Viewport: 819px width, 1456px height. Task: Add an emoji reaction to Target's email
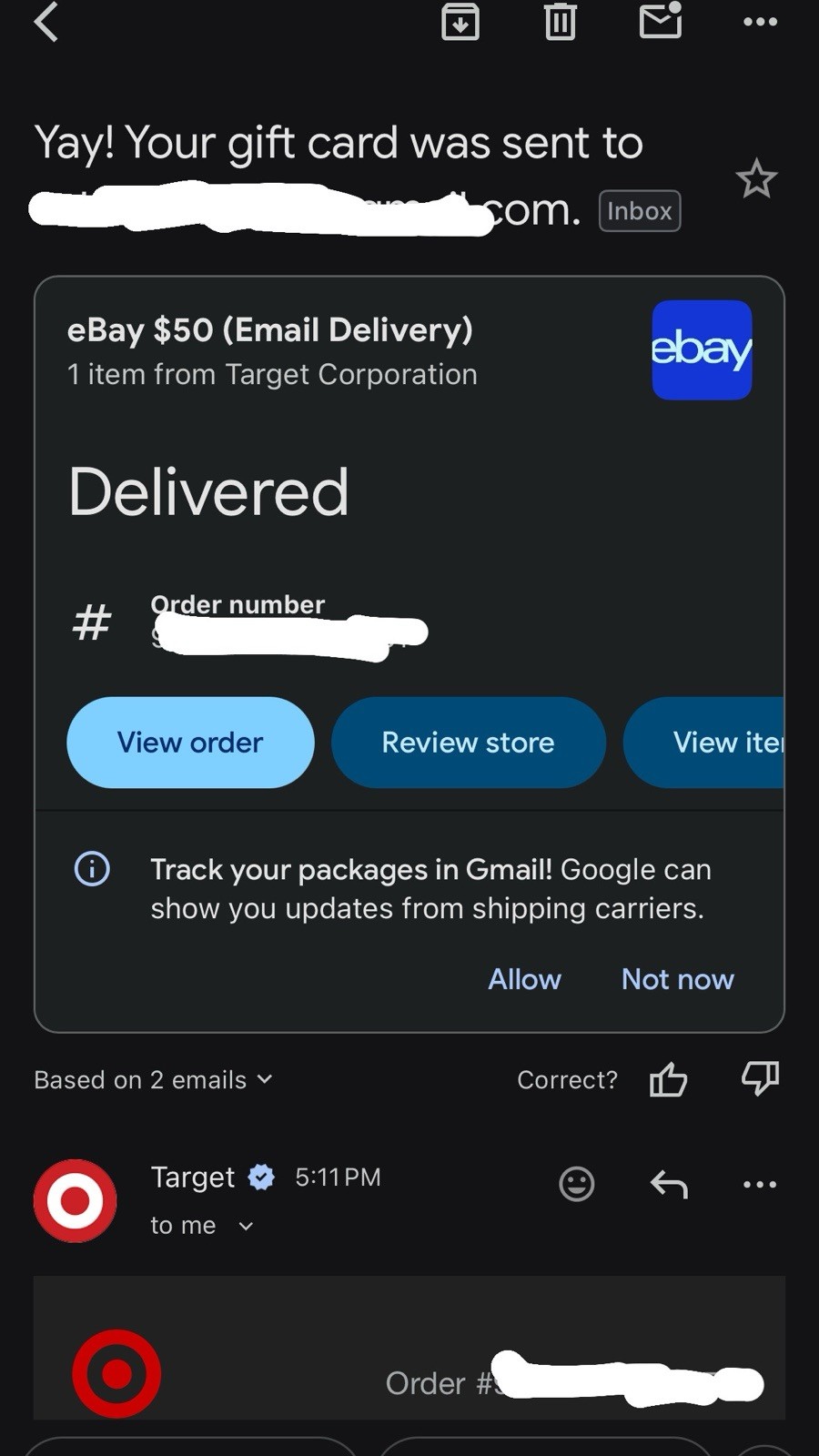(576, 1183)
